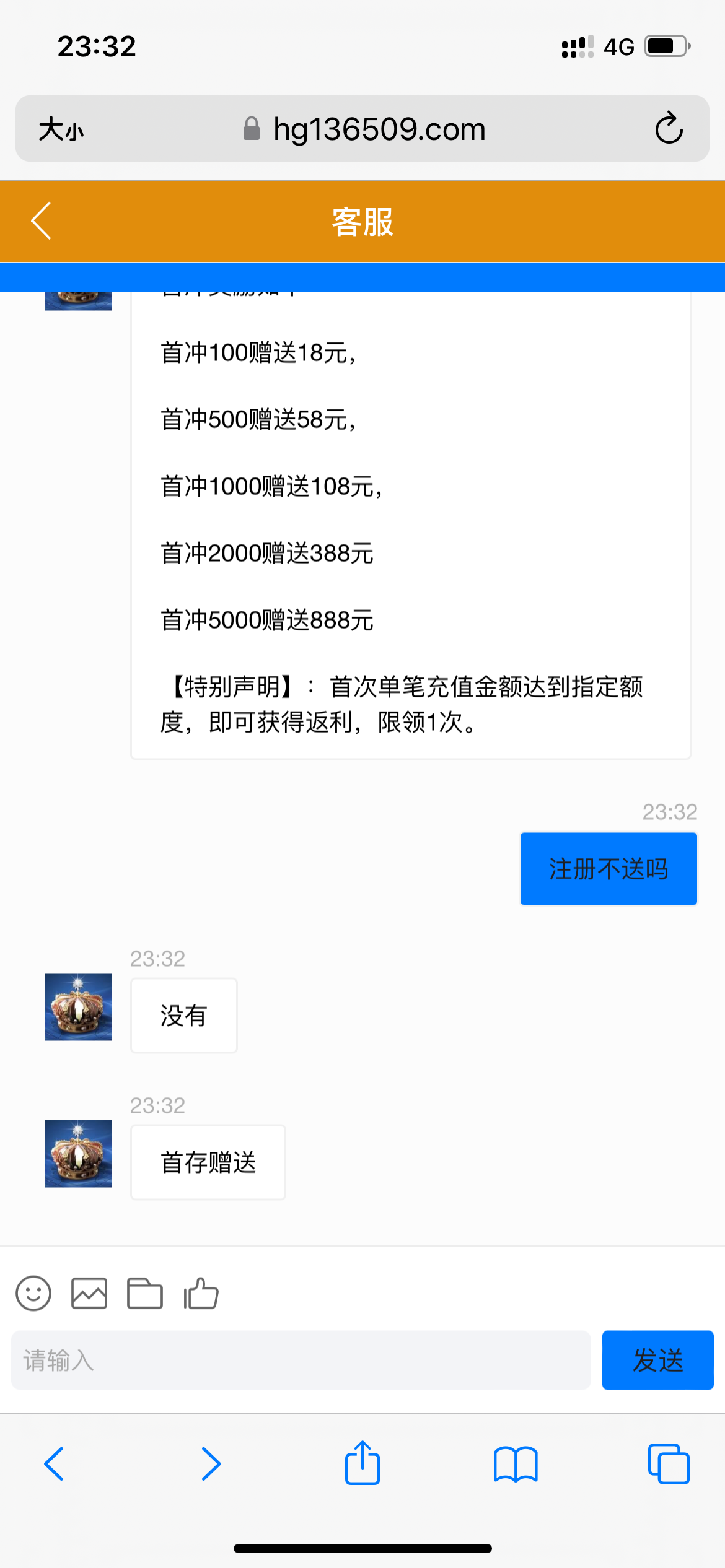Open the file folder attachment

click(x=145, y=1293)
